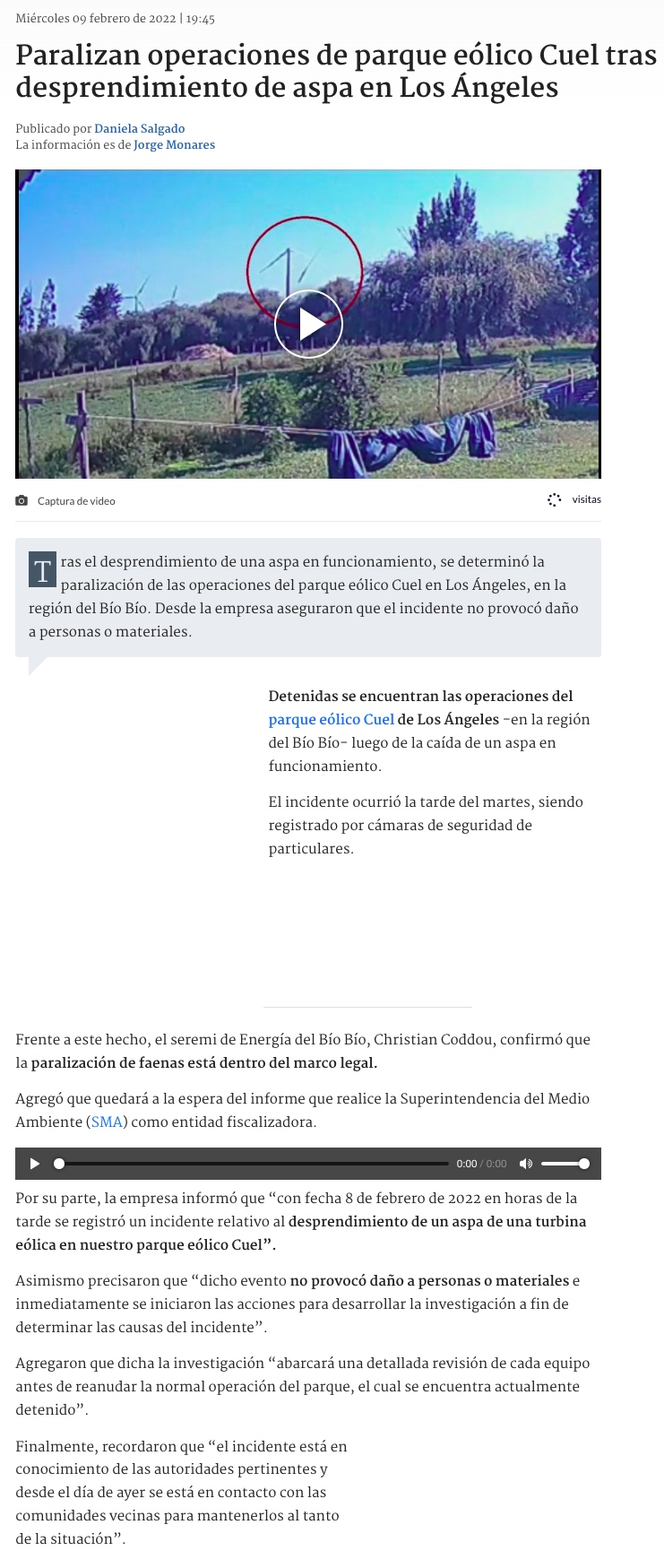Open the parque eólico Cuel link
Viewport: 664px width, 1568px height.
pos(331,719)
